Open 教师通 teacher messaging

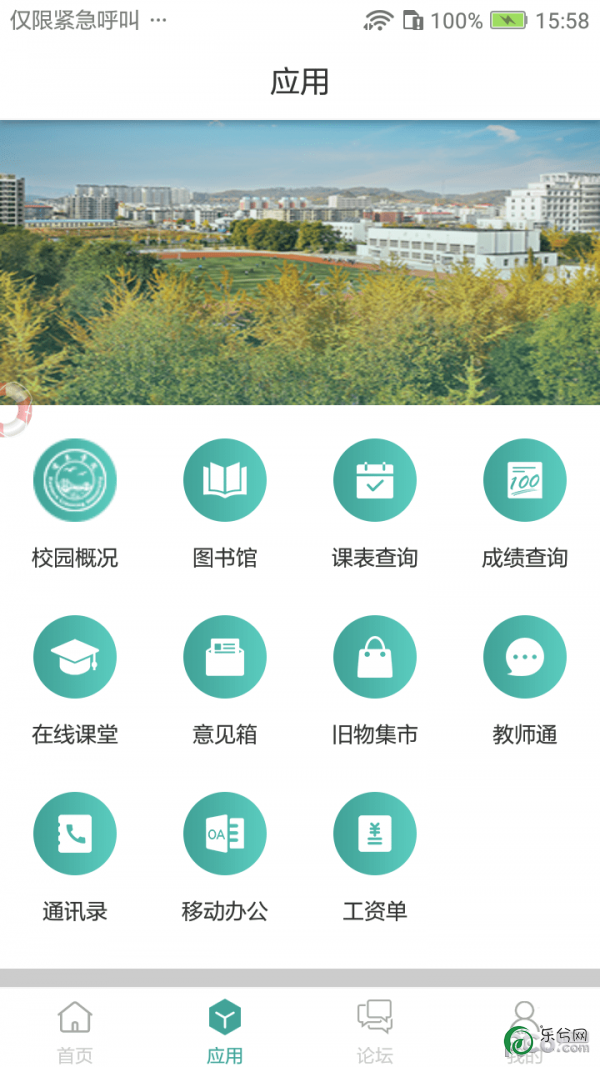[525, 658]
